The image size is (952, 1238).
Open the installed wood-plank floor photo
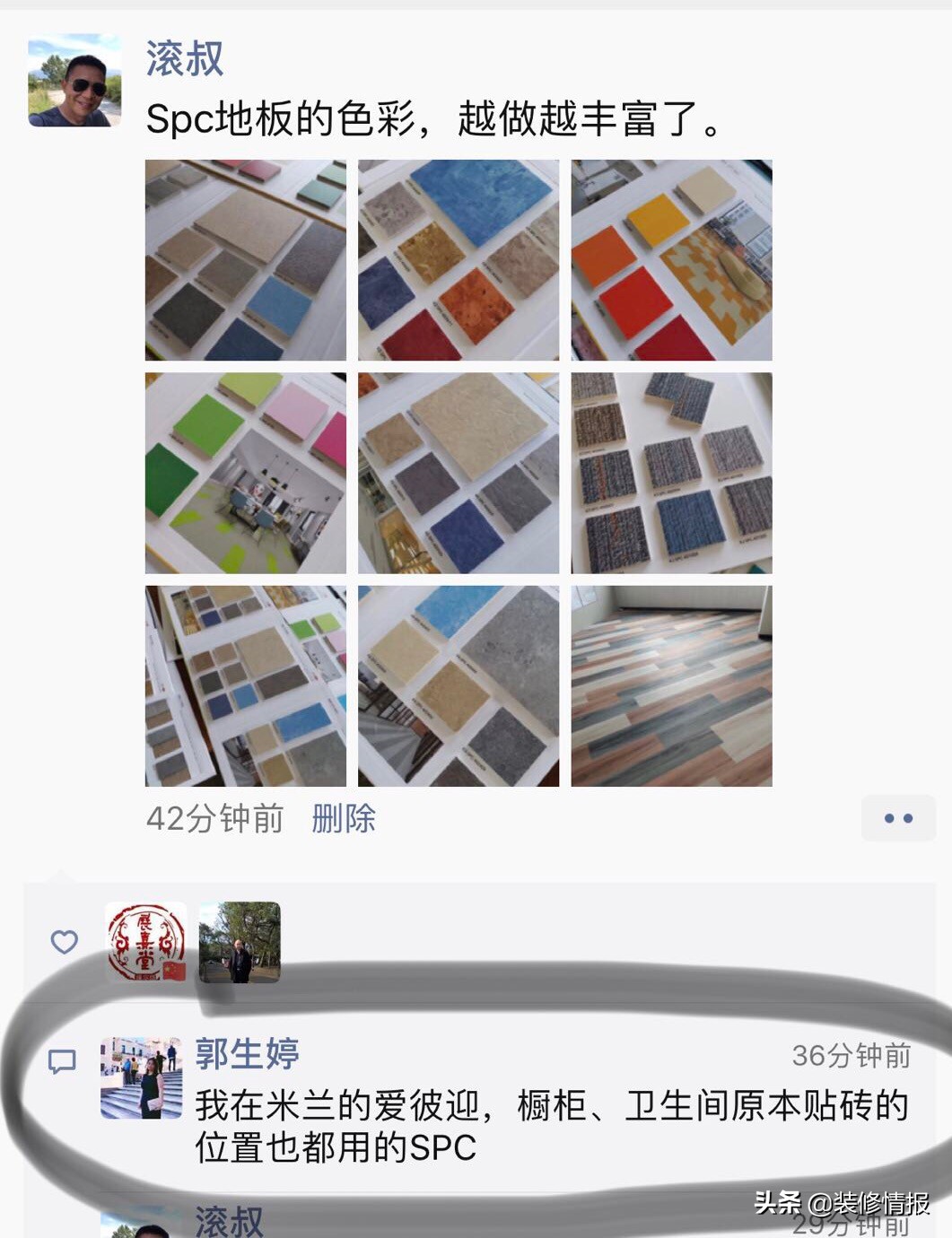pyautogui.click(x=671, y=686)
